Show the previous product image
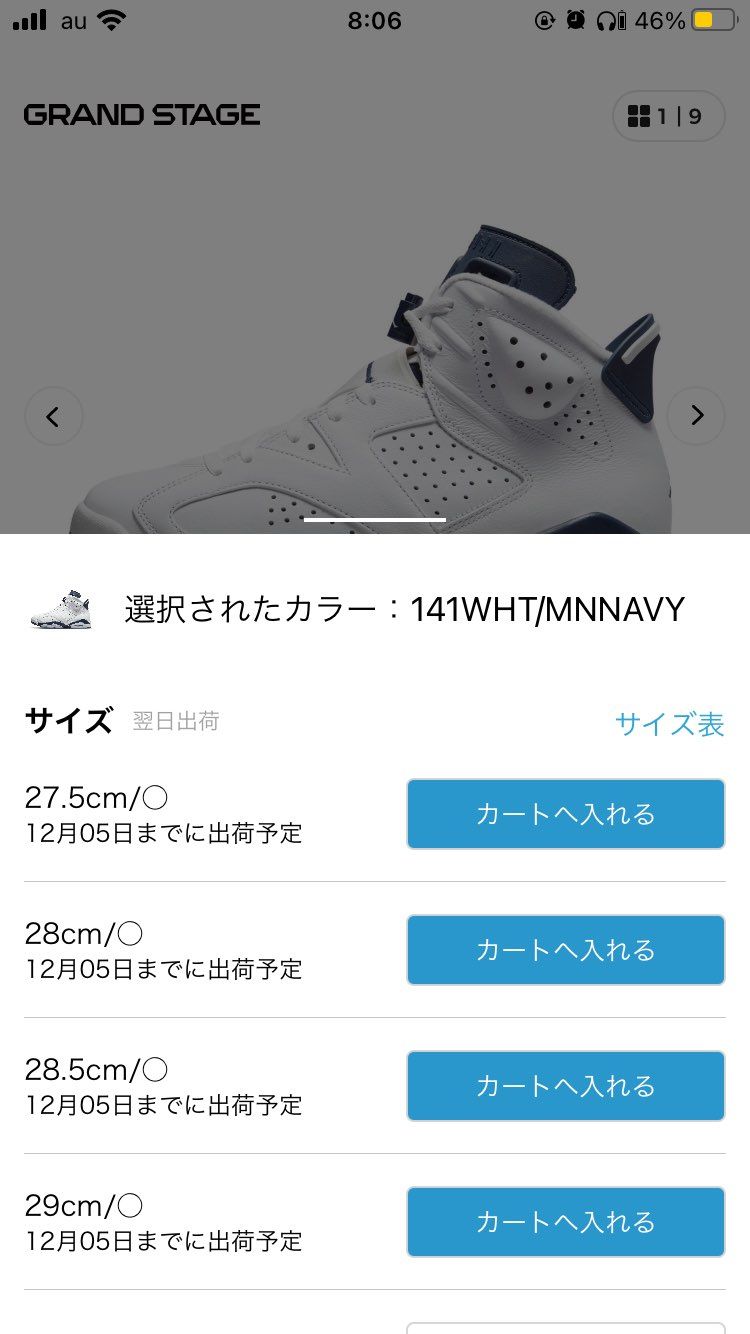750x1334 pixels. pyautogui.click(x=53, y=416)
